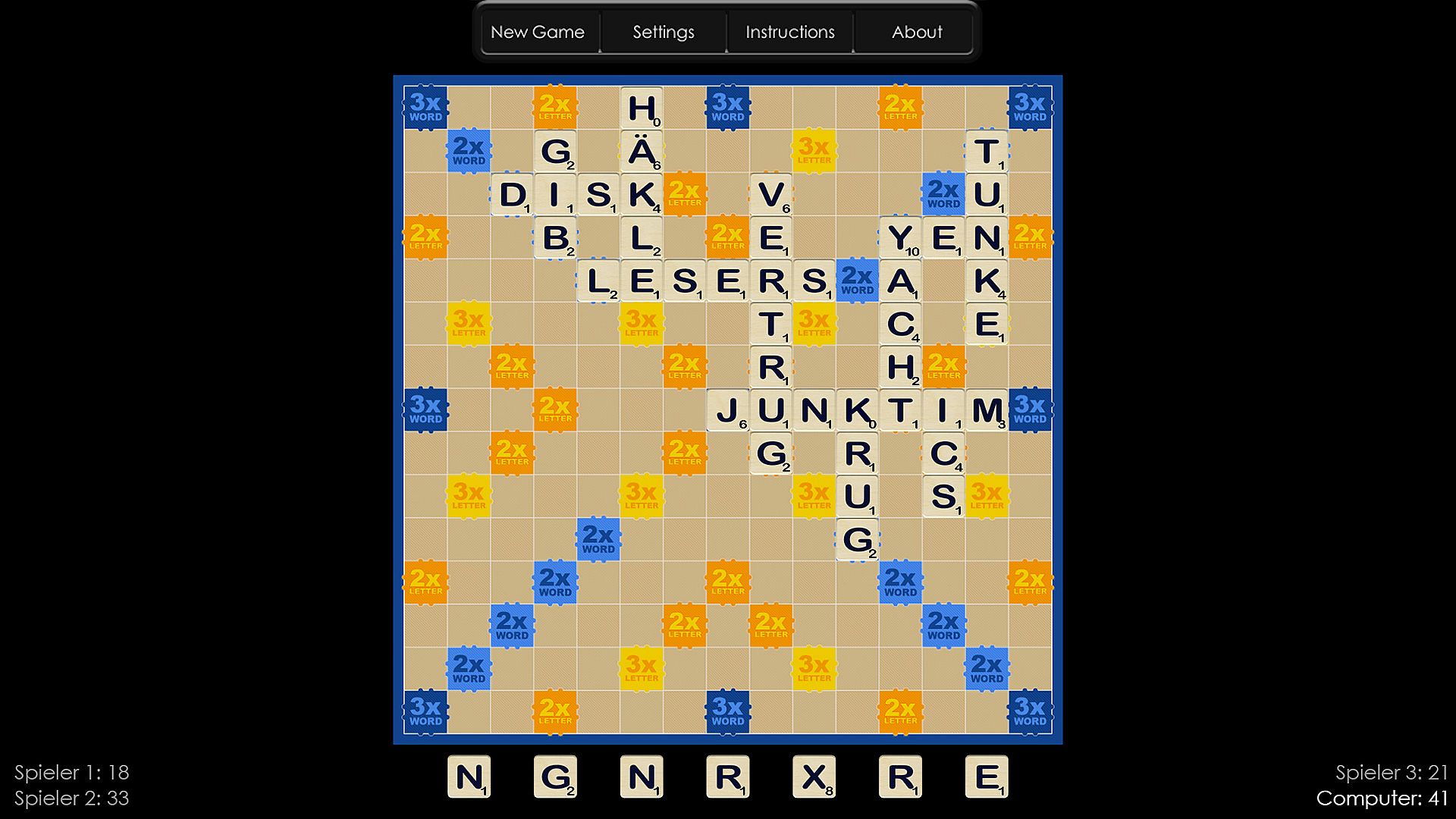Select the G tile in the rack
The height and width of the screenshot is (819, 1456).
click(x=555, y=777)
